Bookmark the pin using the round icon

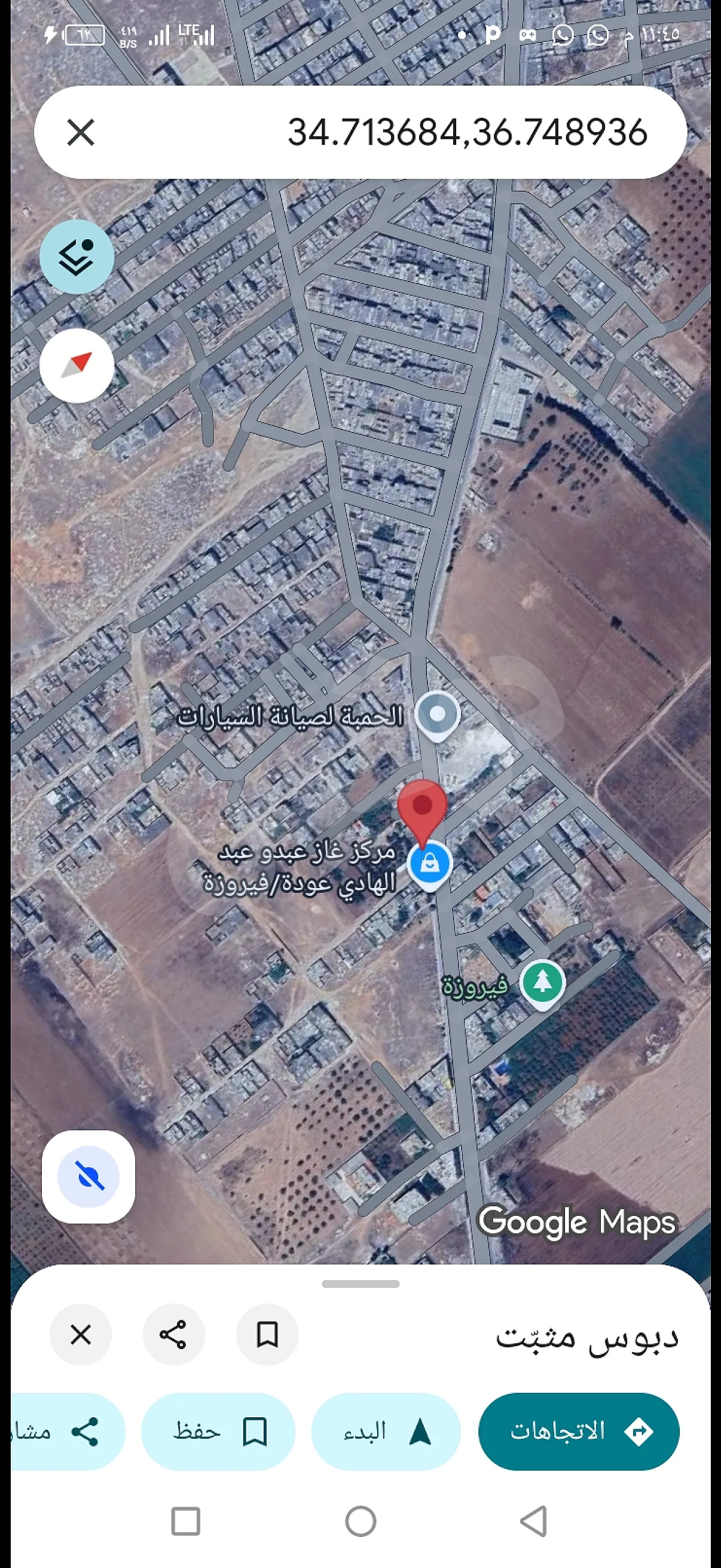coord(267,1334)
